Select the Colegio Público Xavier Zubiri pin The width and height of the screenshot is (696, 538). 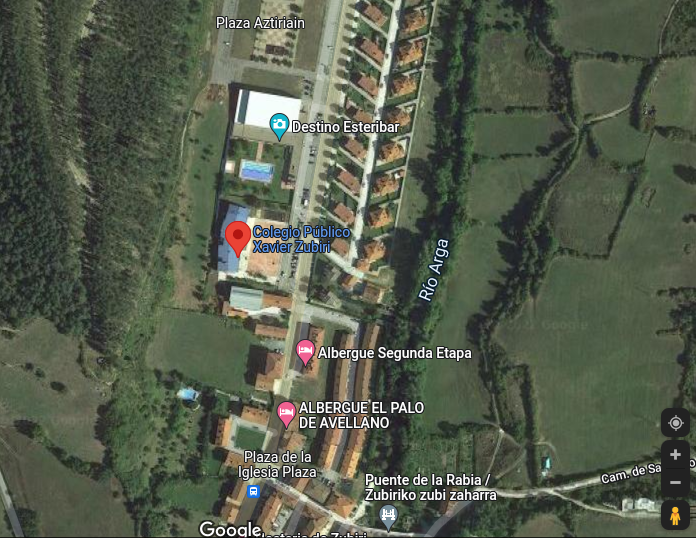(x=237, y=238)
